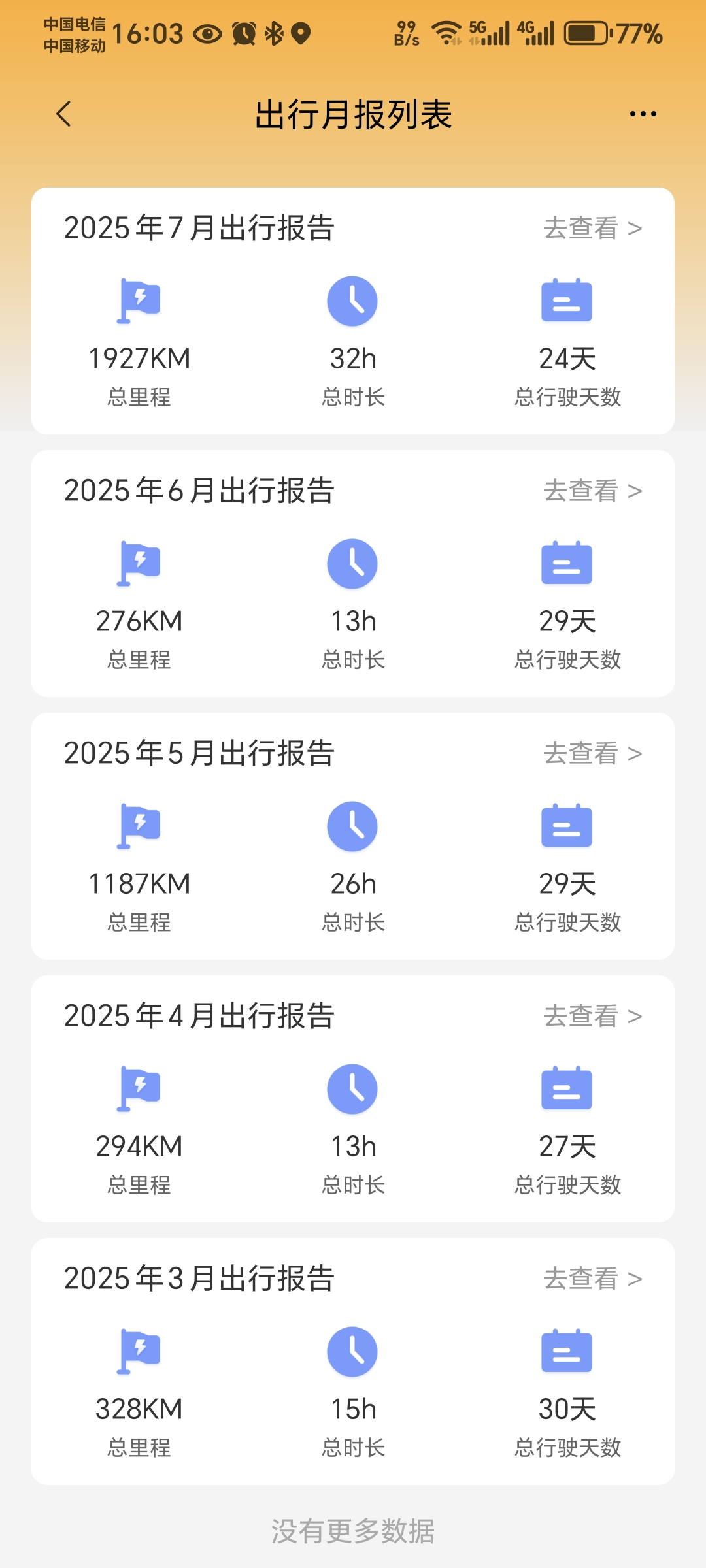Screen dimensions: 706x1568
Task: Tap 去查看 for the 2025年6月 report
Action: [x=593, y=491]
